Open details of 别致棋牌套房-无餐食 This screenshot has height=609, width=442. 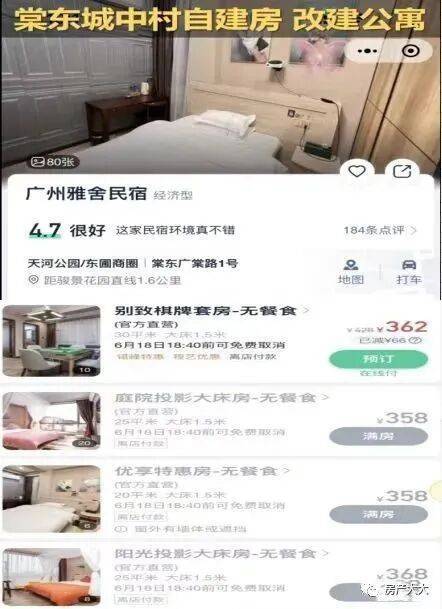pyautogui.click(x=212, y=311)
